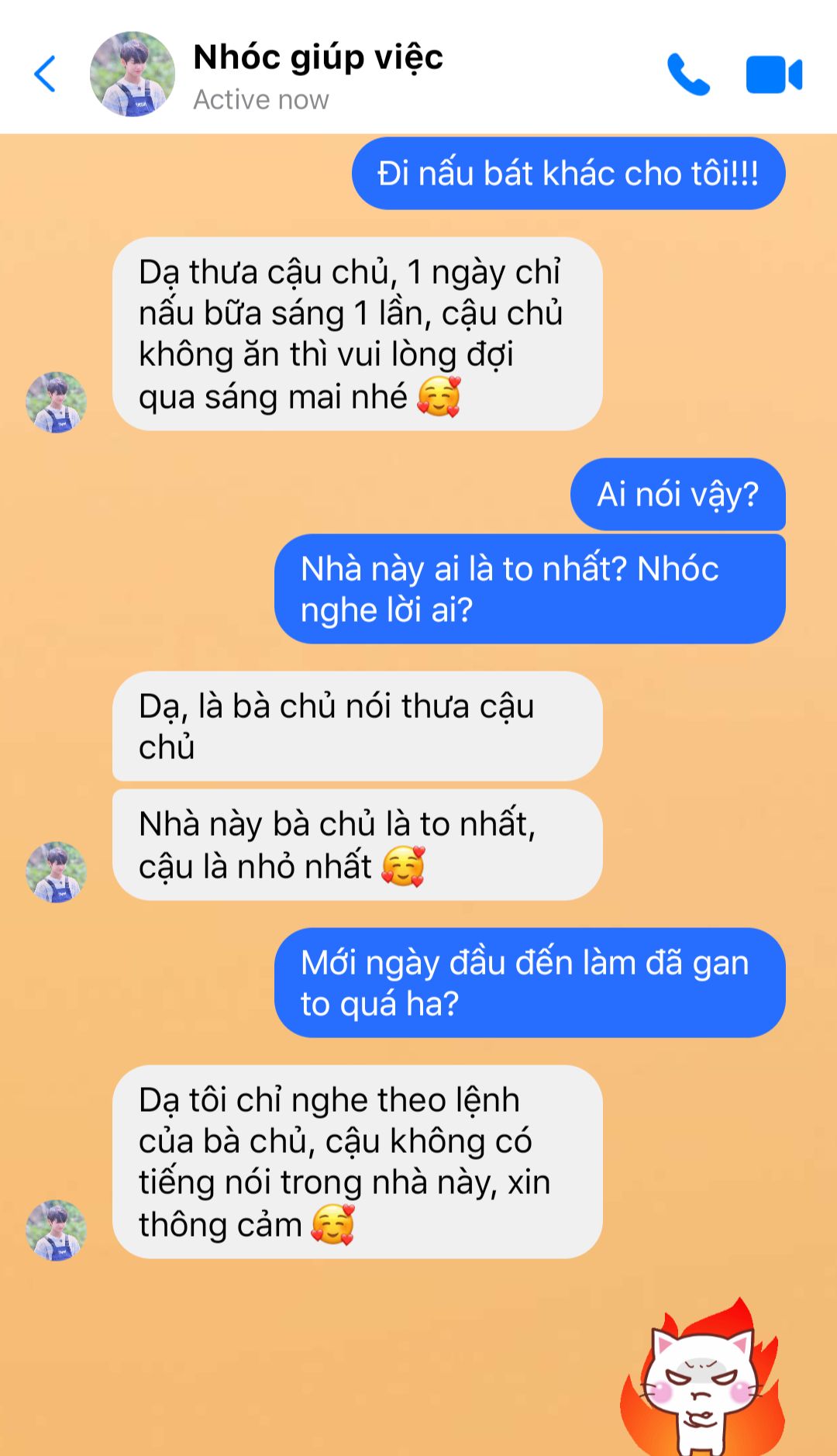Start a video call with Nhóc giúp việc

[x=773, y=75]
